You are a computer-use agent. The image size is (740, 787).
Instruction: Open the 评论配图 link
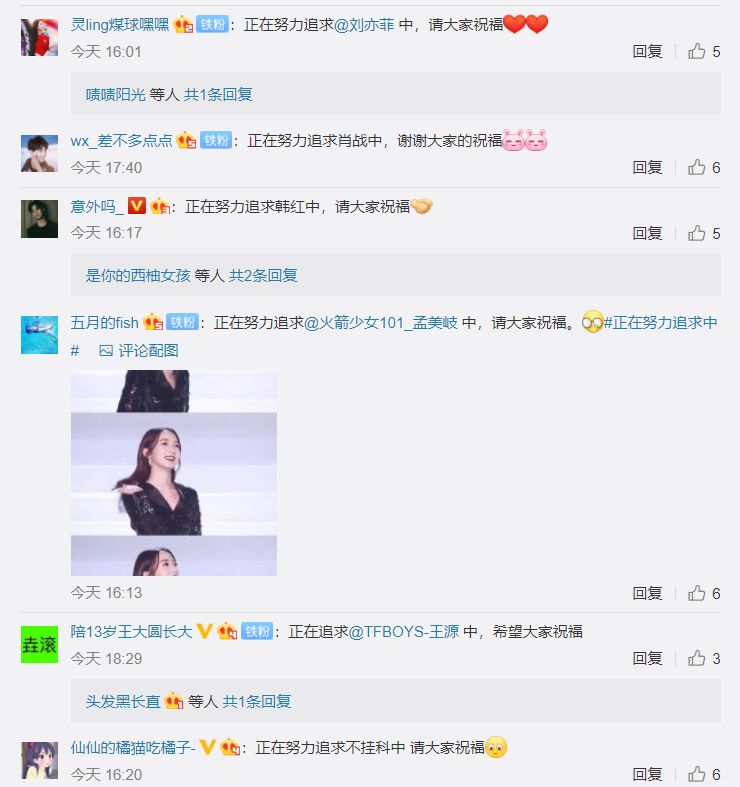[x=138, y=351]
